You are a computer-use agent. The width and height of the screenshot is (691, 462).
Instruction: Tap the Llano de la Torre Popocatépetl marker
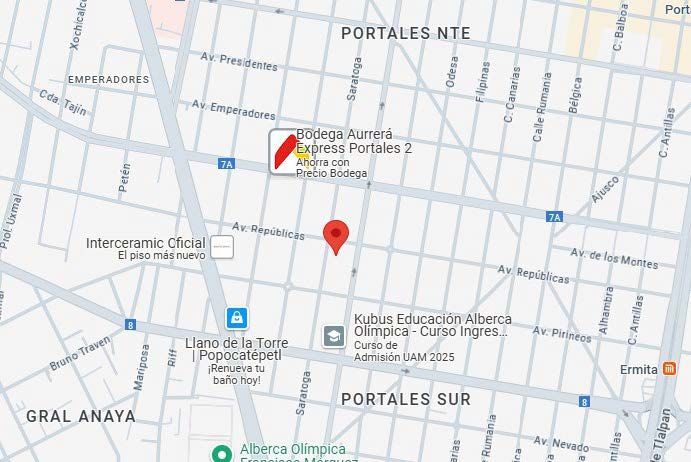pyautogui.click(x=236, y=318)
